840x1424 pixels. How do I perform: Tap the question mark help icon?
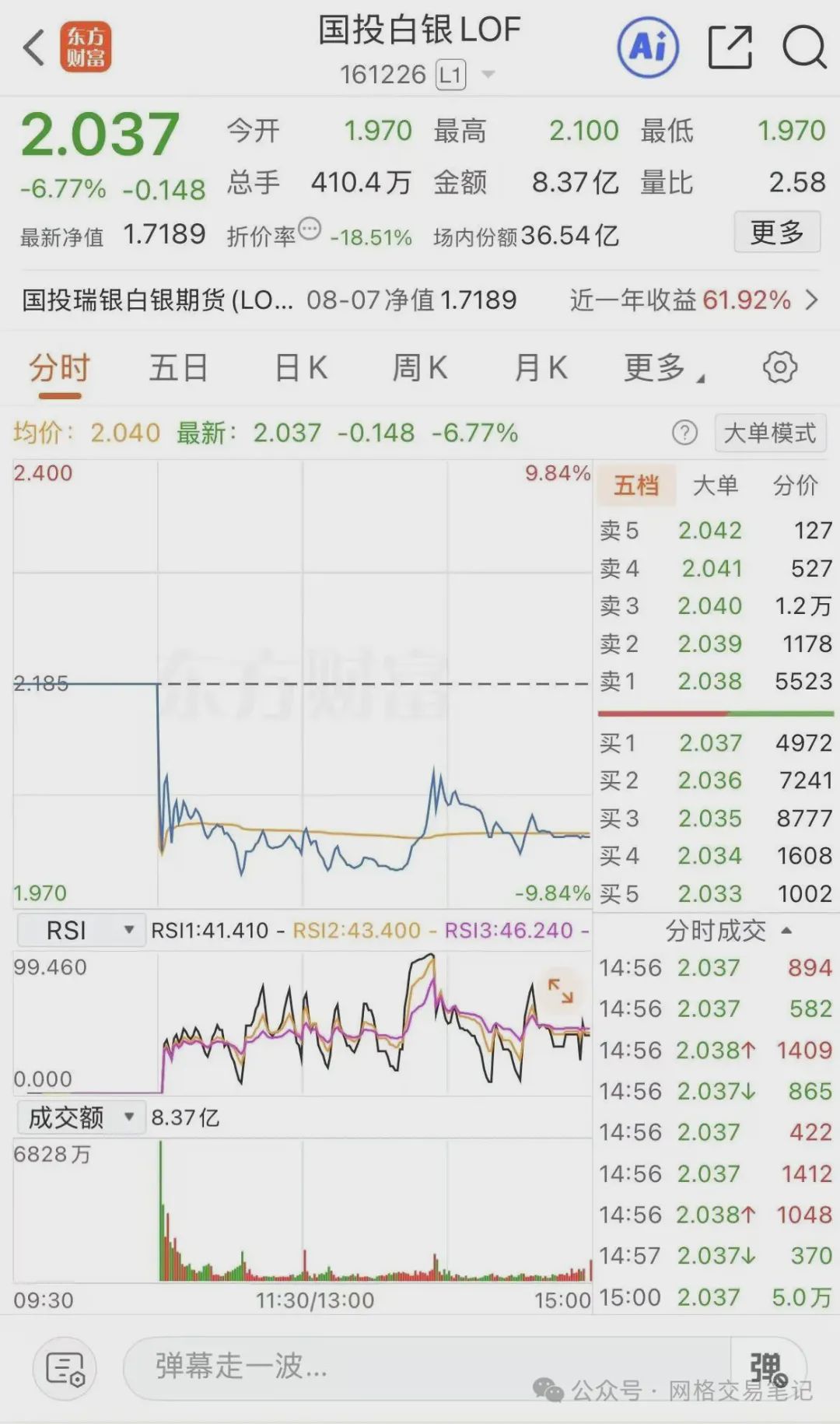tap(684, 433)
